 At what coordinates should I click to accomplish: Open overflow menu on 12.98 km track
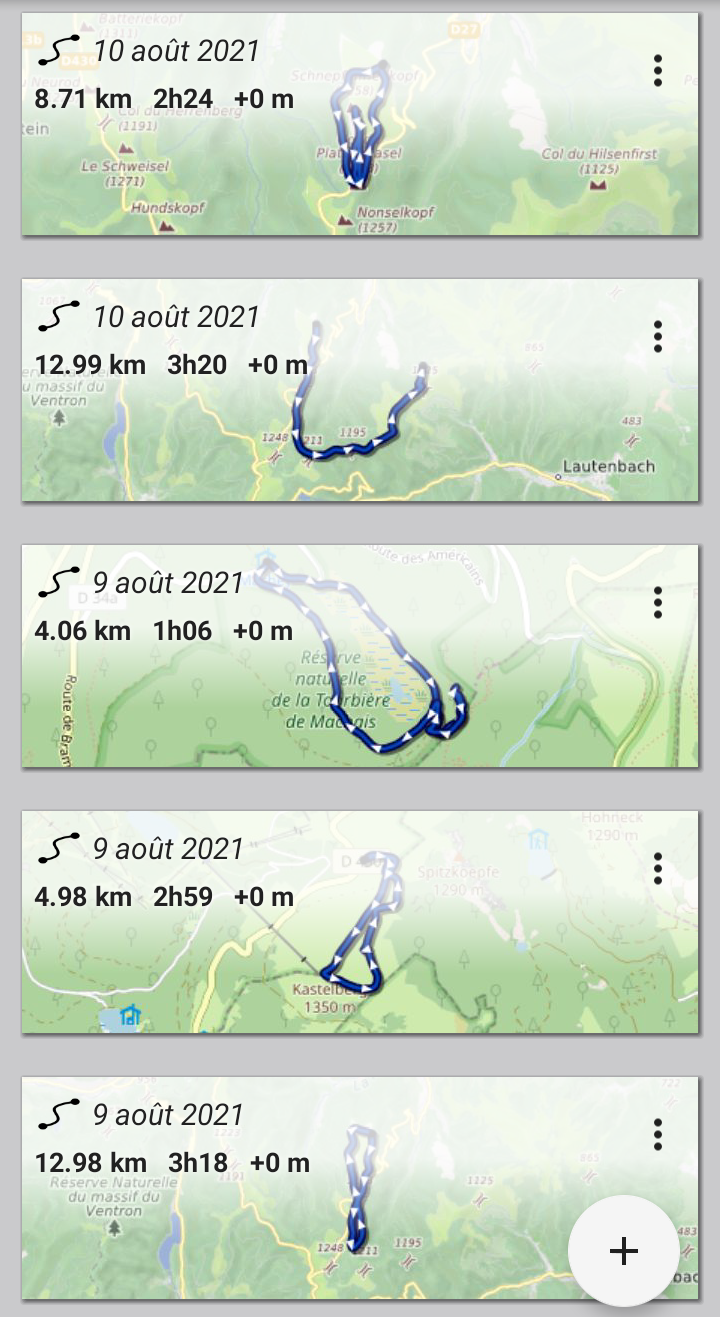click(657, 1135)
